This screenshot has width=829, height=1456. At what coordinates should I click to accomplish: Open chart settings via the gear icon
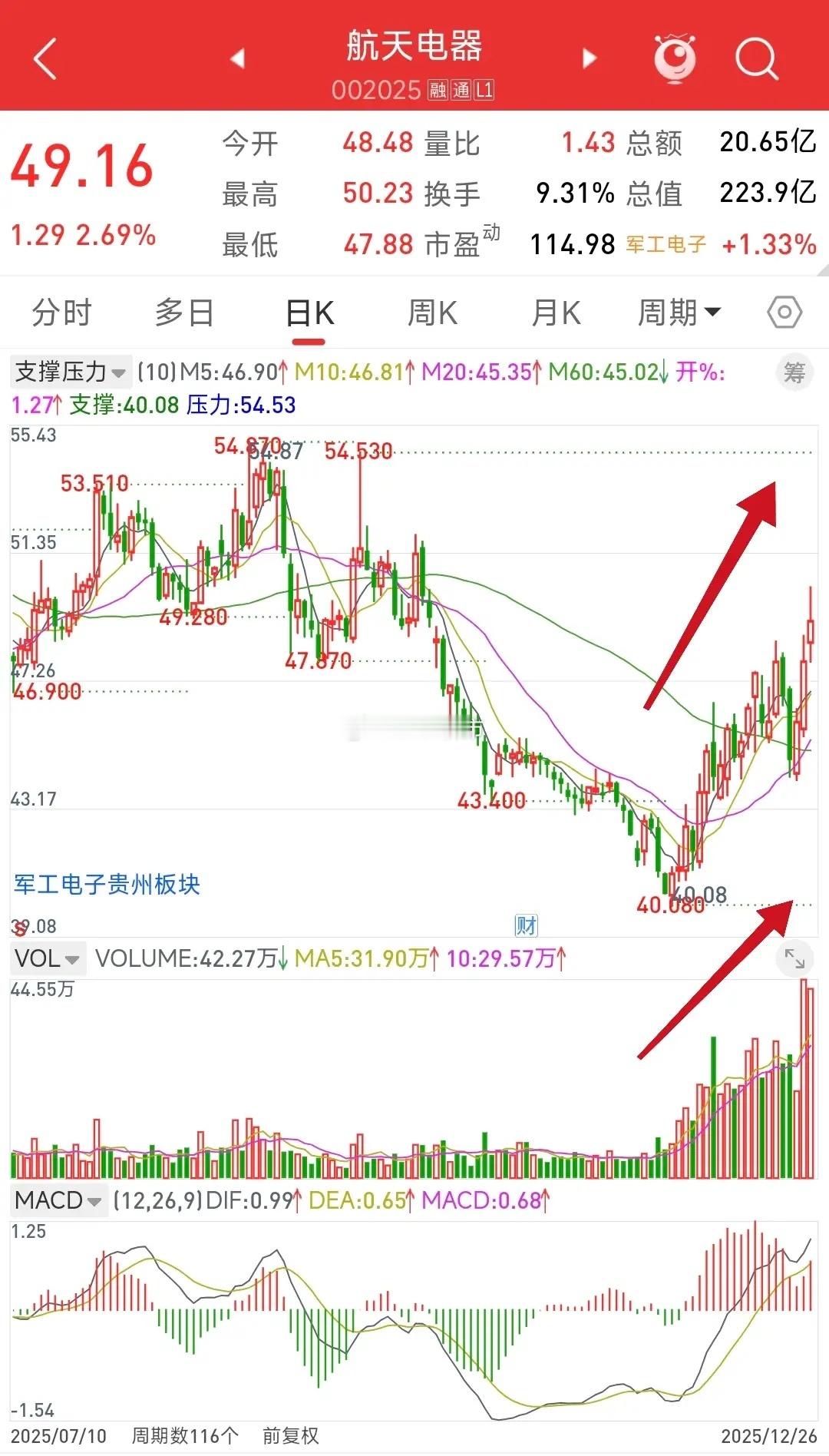(784, 313)
